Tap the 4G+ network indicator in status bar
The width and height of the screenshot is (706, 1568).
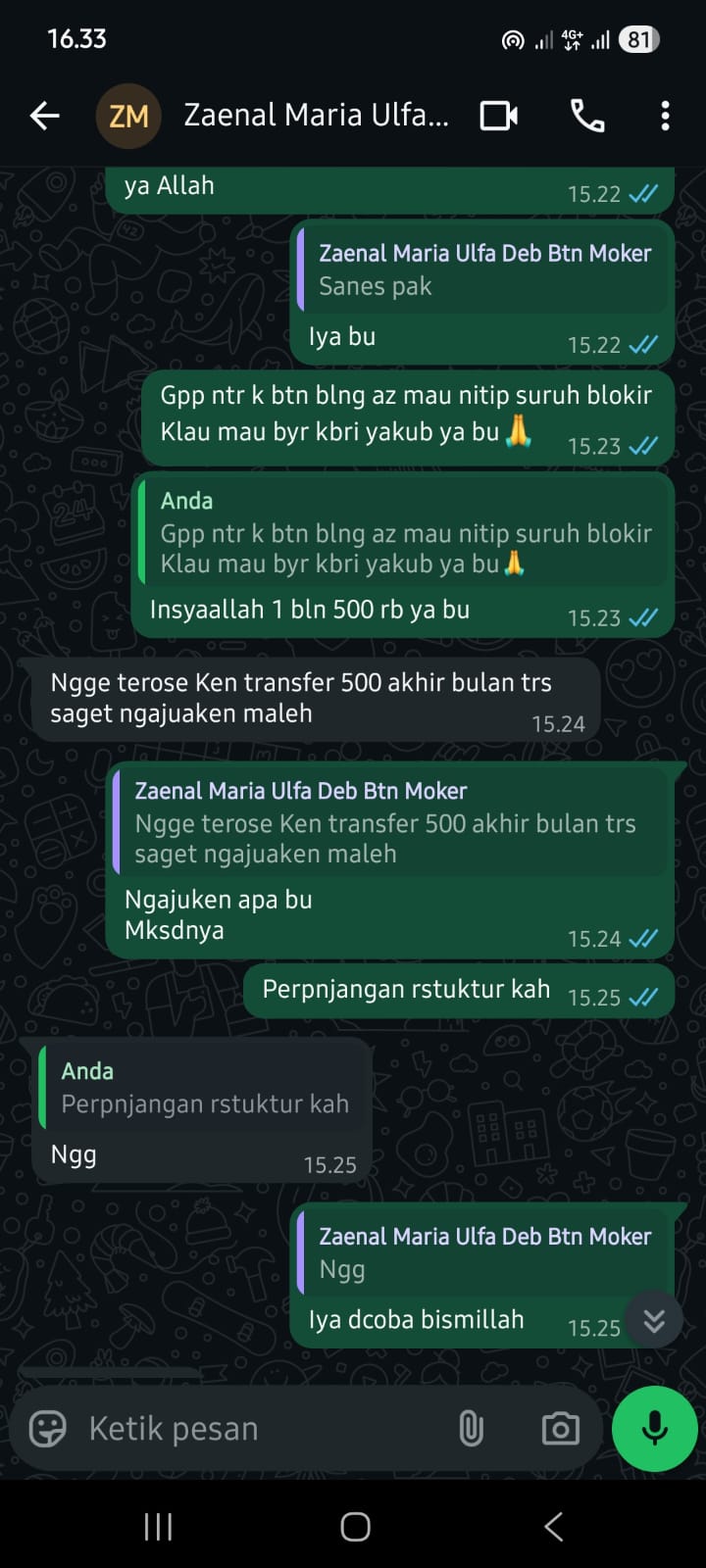click(572, 39)
